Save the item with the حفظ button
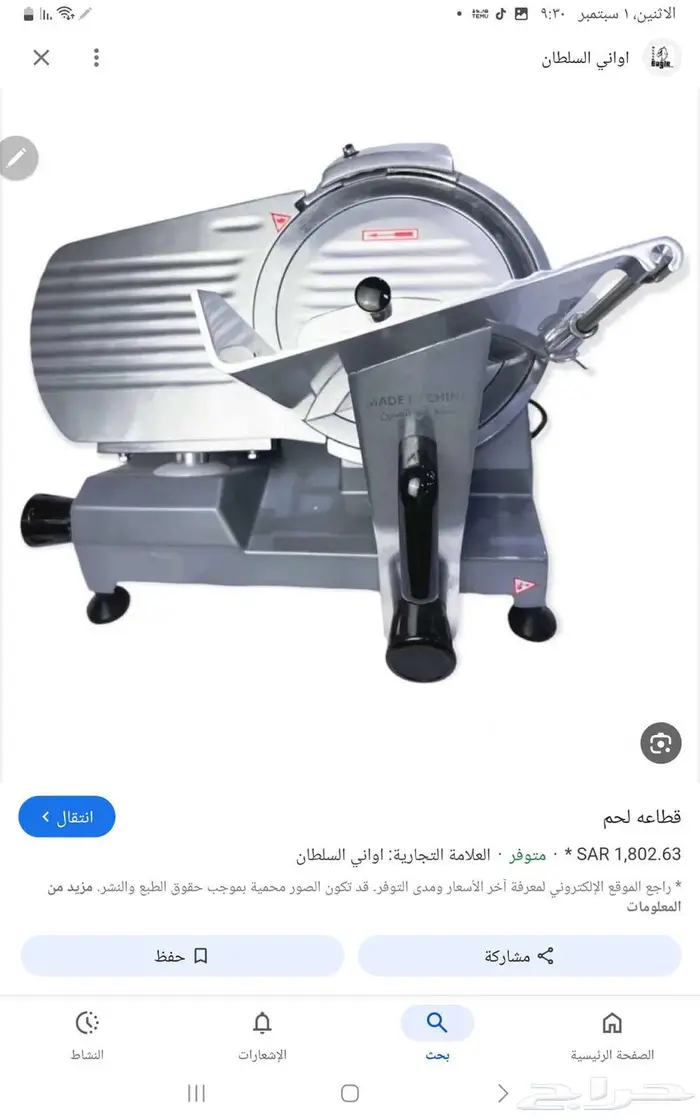Screen dimensions: 700x1120 click(x=182, y=956)
